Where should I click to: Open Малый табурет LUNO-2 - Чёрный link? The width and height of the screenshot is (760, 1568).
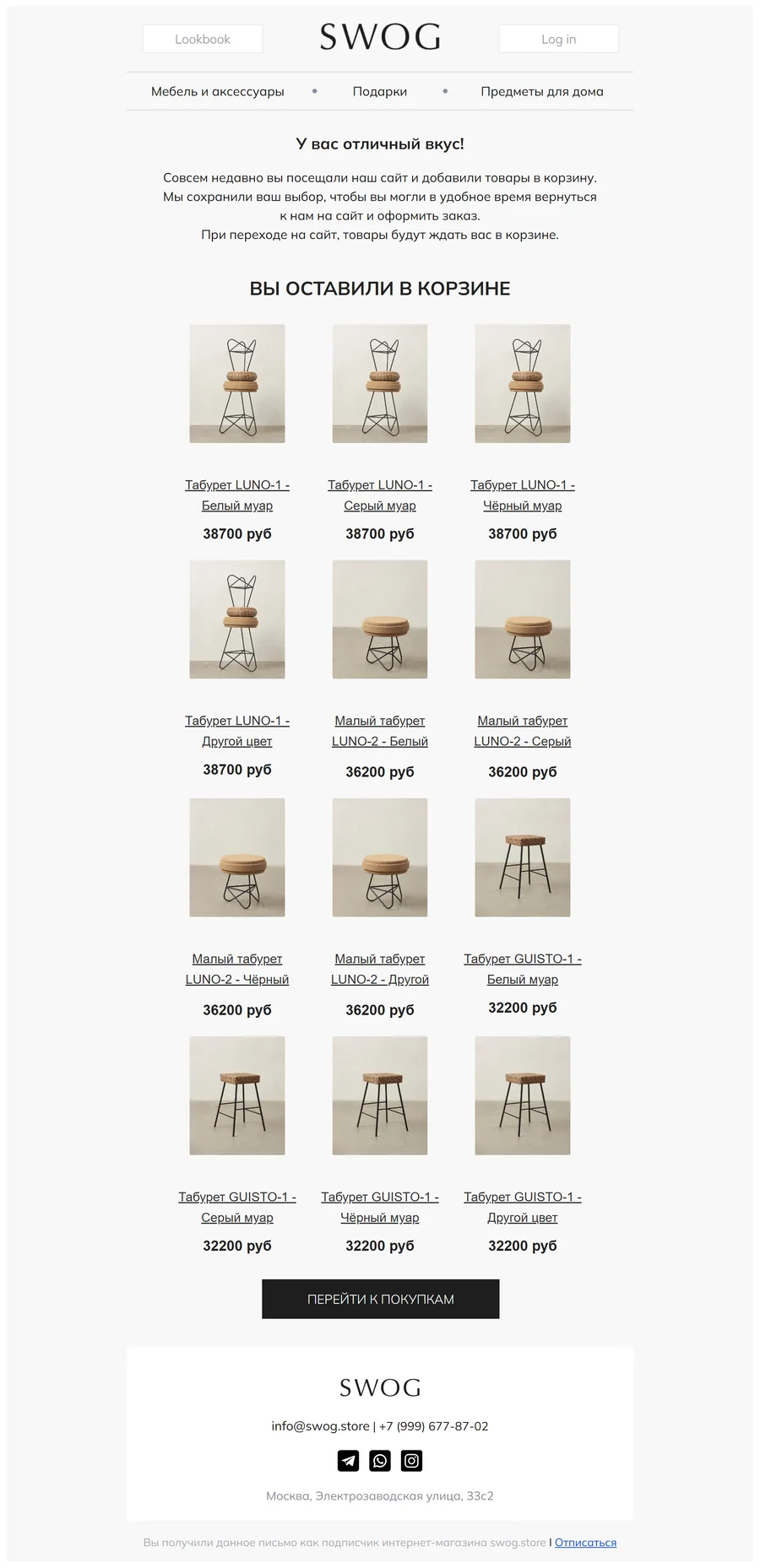(237, 969)
